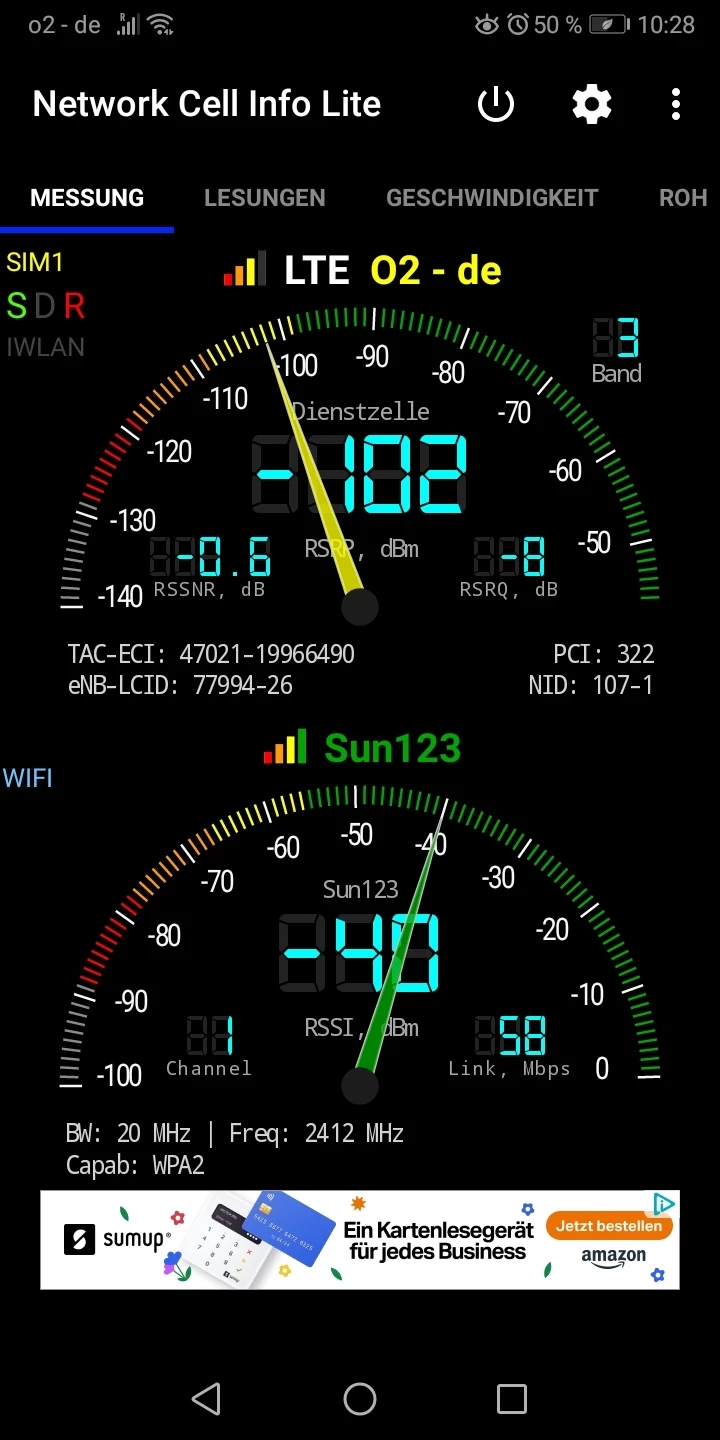720x1440 pixels.
Task: Go to the home screen
Action: pyautogui.click(x=360, y=1398)
